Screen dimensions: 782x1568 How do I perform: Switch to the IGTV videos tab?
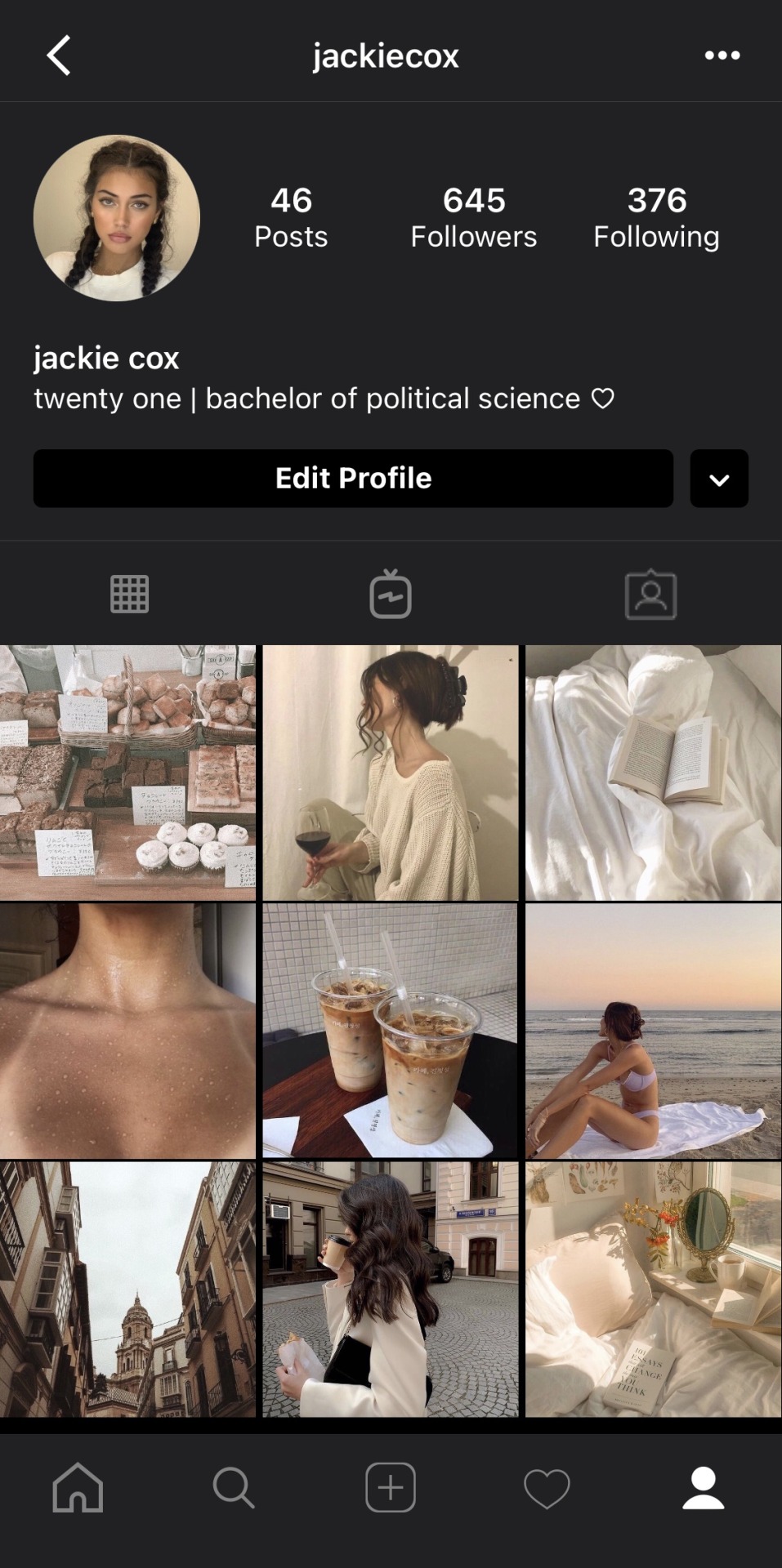click(x=391, y=594)
